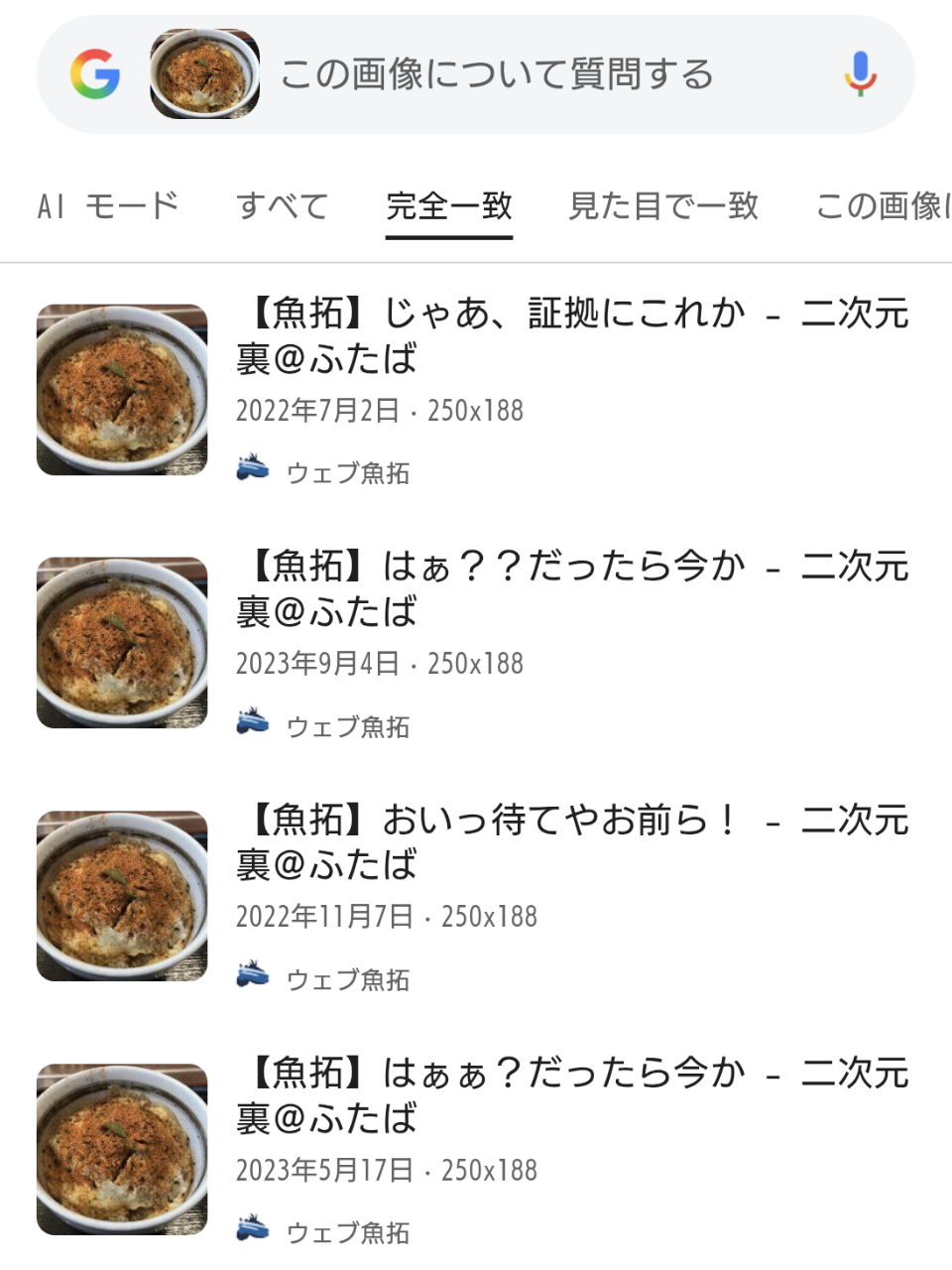Switch to the AI モード tab

(x=108, y=206)
